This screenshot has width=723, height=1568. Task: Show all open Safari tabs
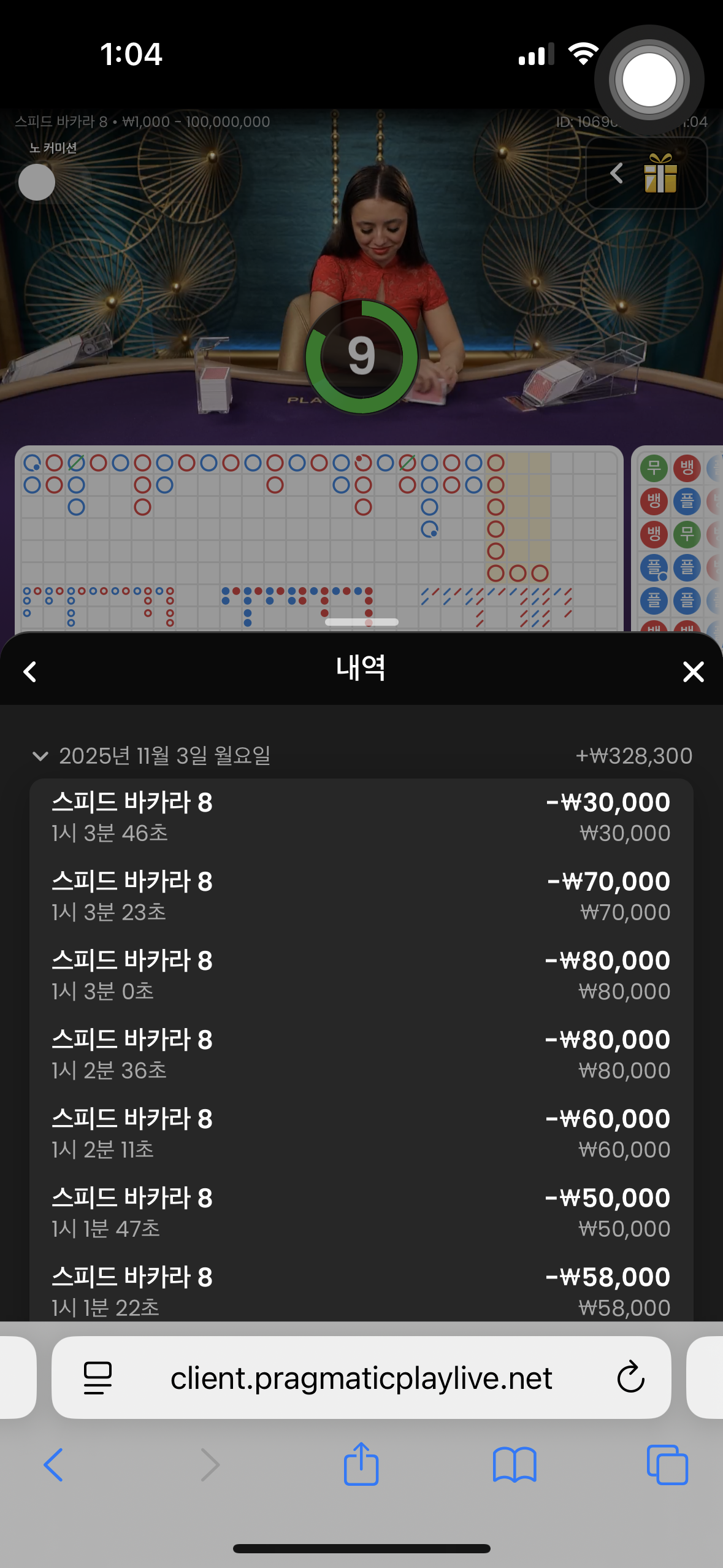click(667, 1465)
